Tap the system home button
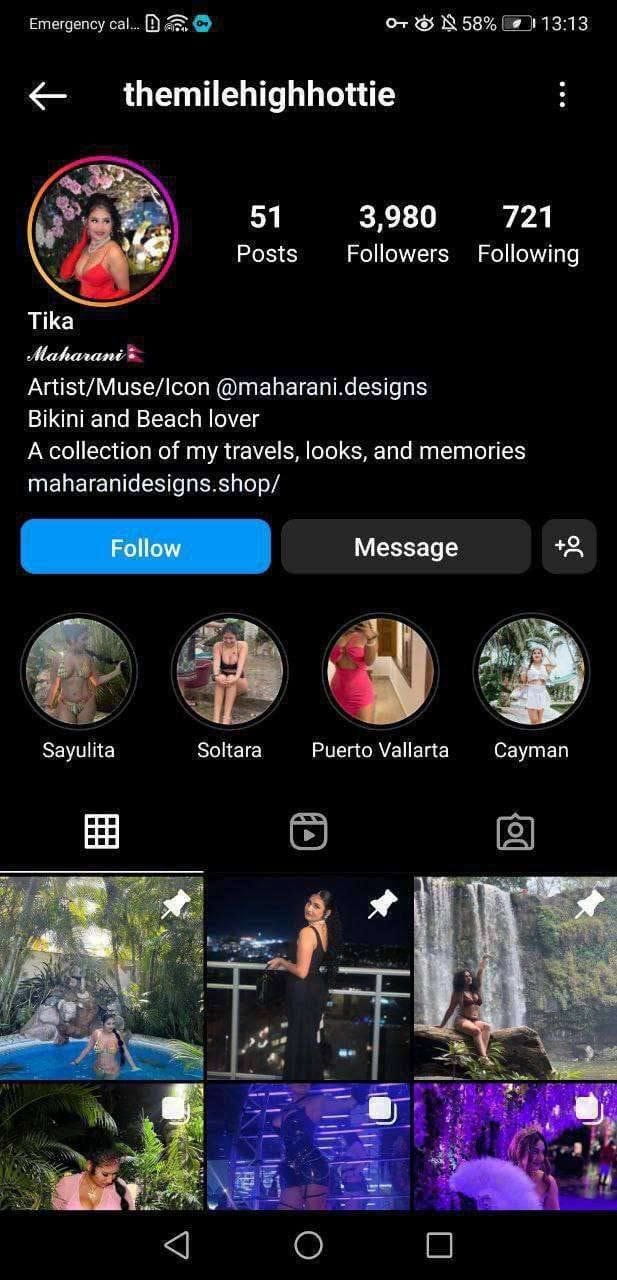The image size is (617, 1280). point(308,1245)
